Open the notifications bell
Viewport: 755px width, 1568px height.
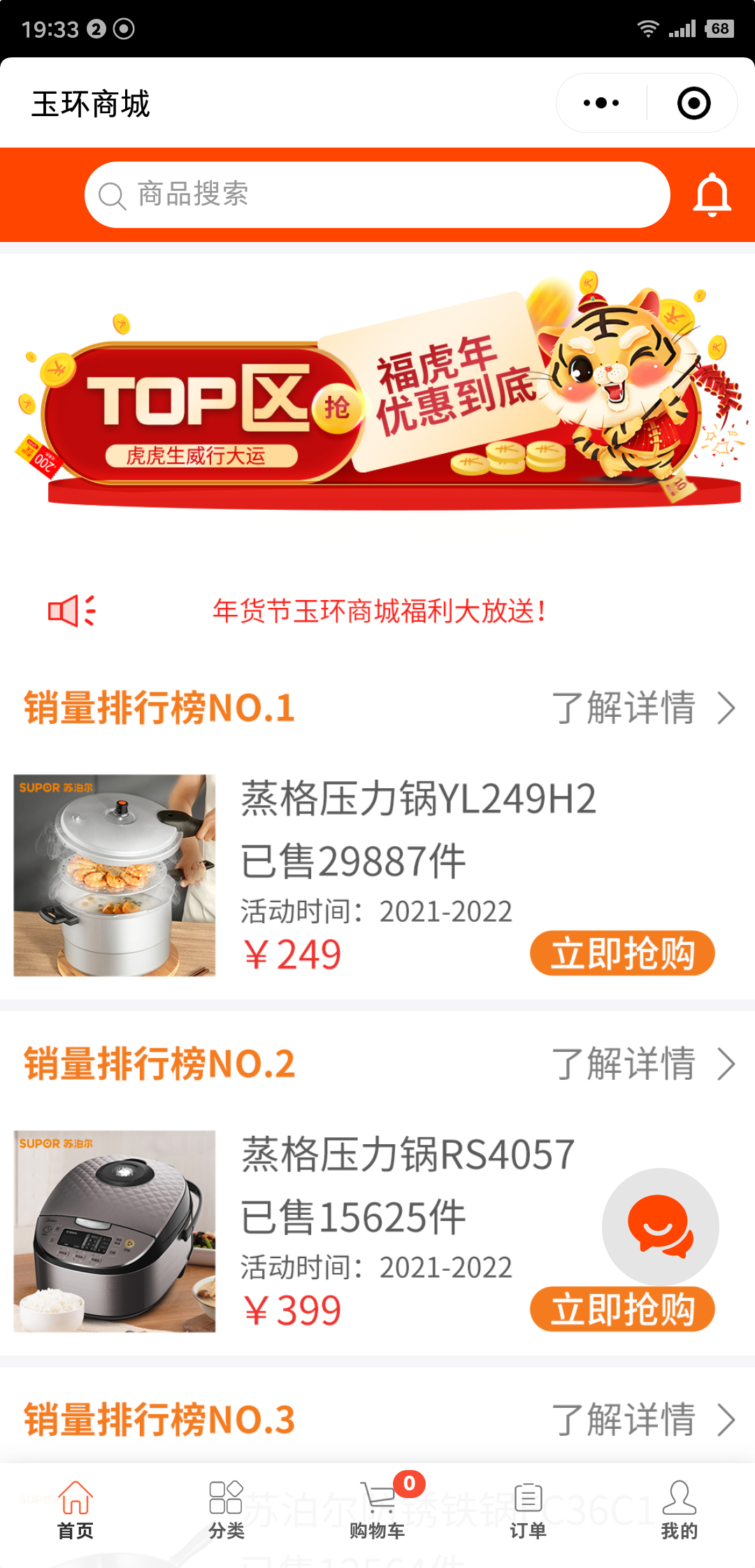(x=712, y=194)
